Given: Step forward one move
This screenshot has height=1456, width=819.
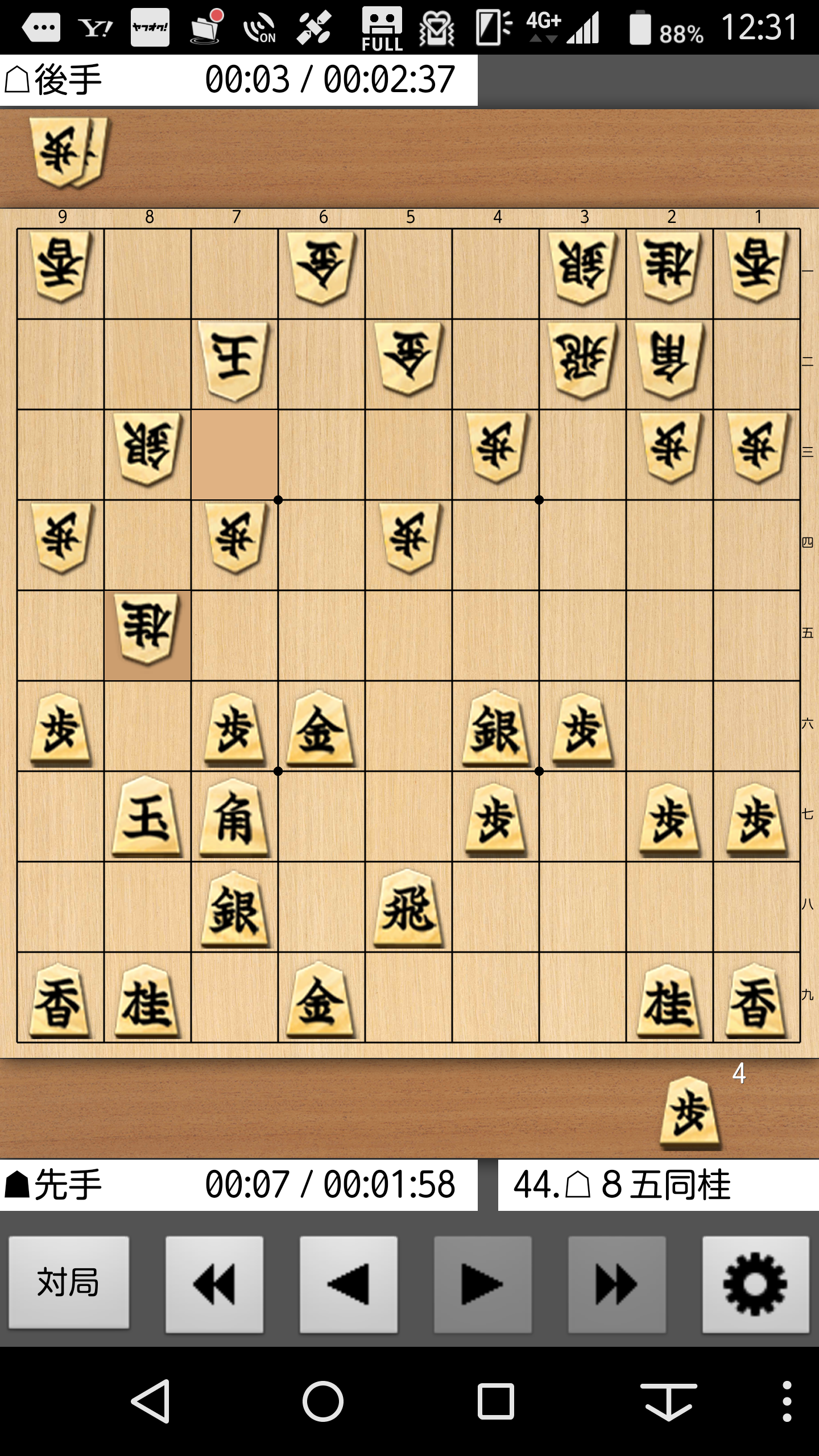Looking at the screenshot, I should [x=482, y=1284].
